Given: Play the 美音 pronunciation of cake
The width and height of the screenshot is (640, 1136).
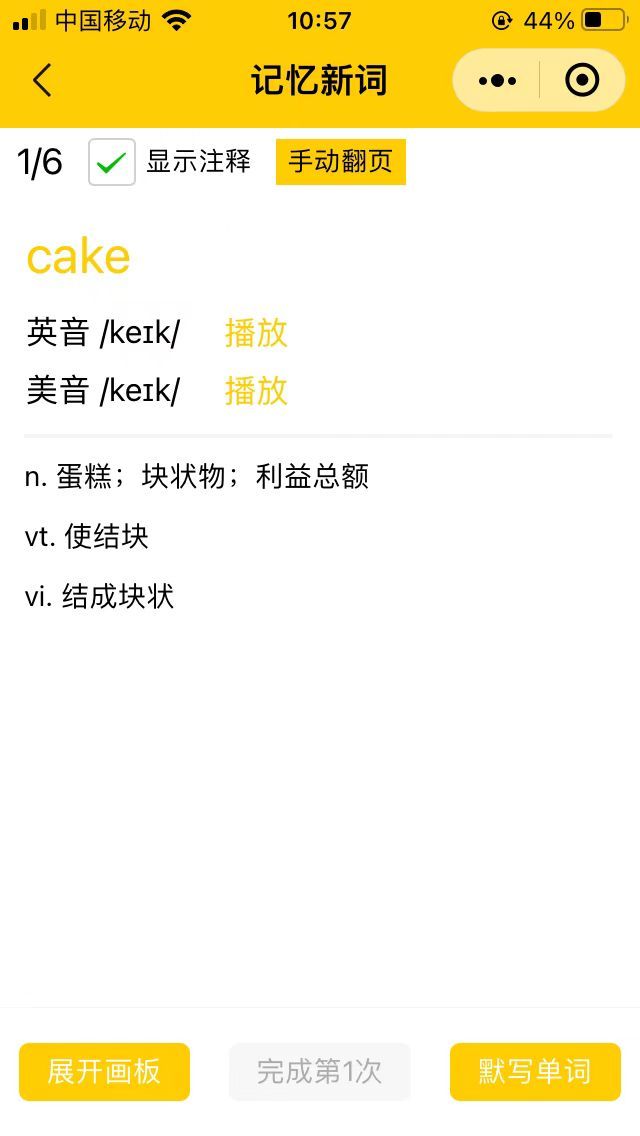Looking at the screenshot, I should (256, 391).
